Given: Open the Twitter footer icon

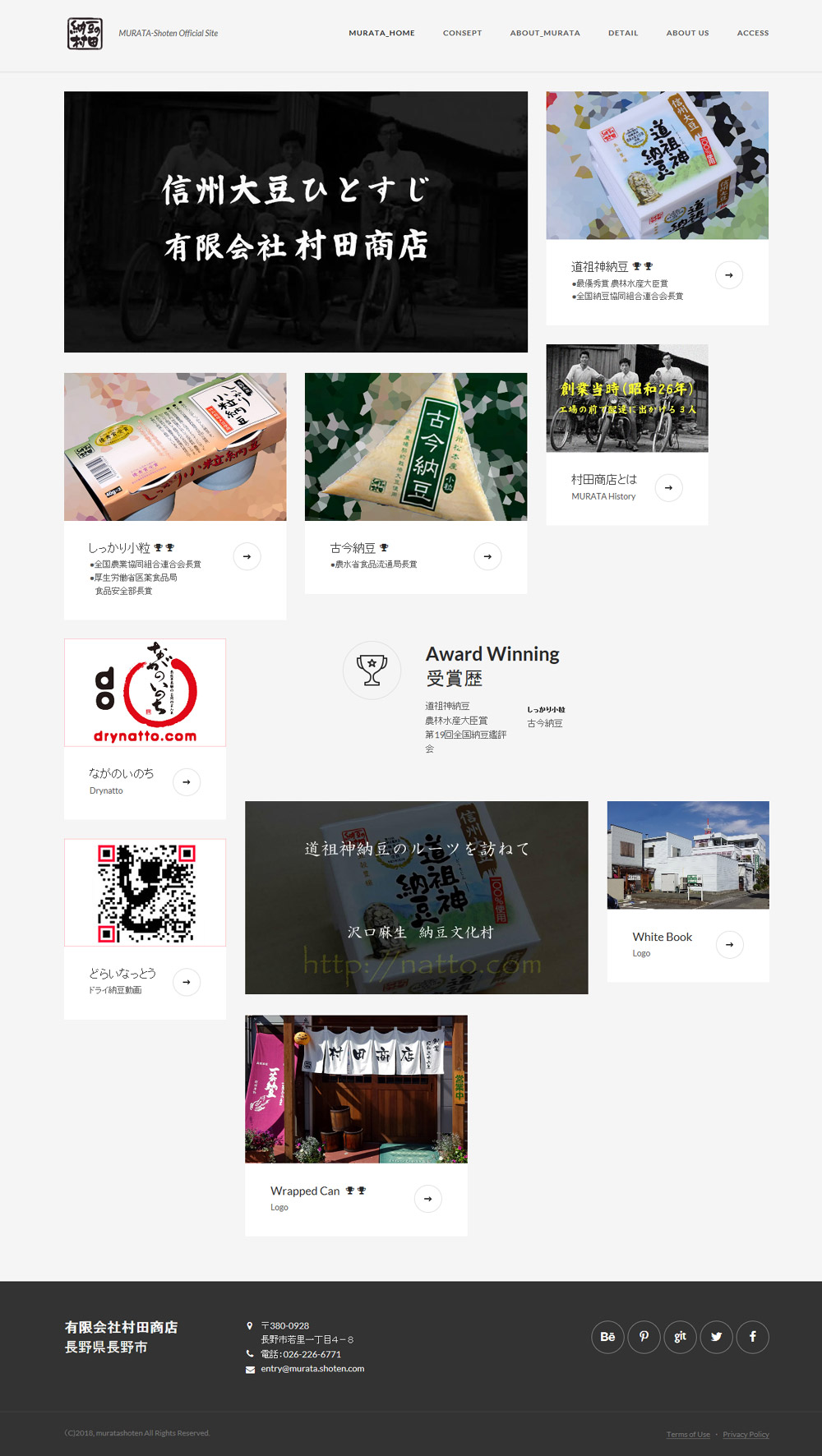Looking at the screenshot, I should point(716,1337).
